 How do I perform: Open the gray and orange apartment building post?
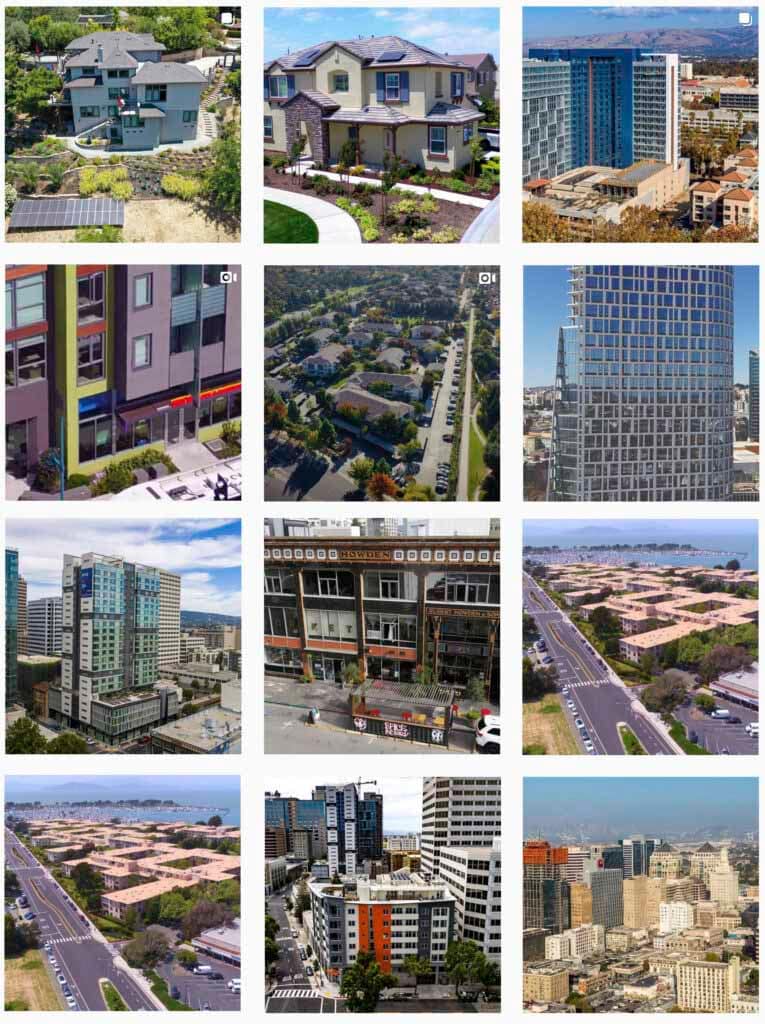point(381,894)
